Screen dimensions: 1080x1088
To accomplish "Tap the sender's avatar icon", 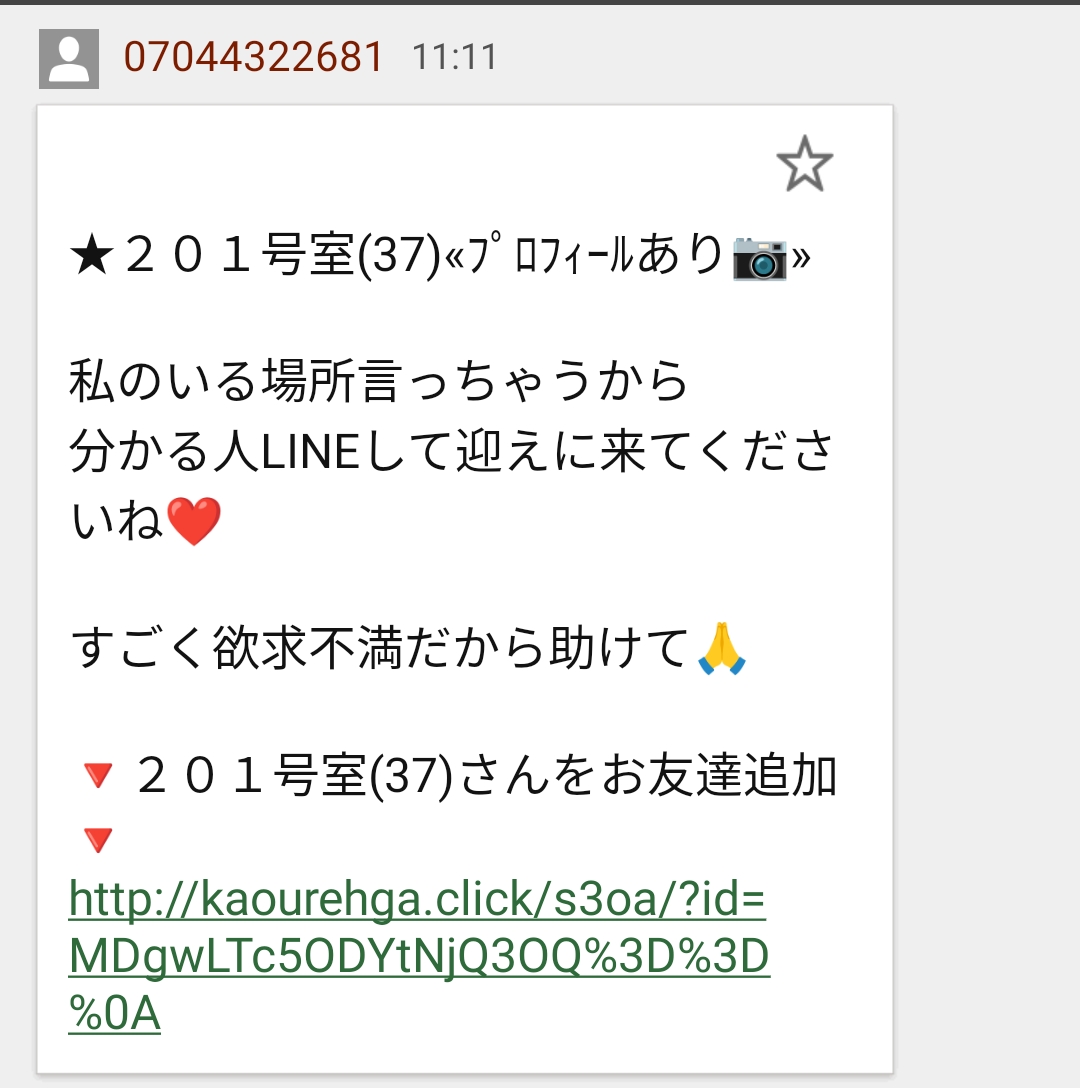I will 69,59.
